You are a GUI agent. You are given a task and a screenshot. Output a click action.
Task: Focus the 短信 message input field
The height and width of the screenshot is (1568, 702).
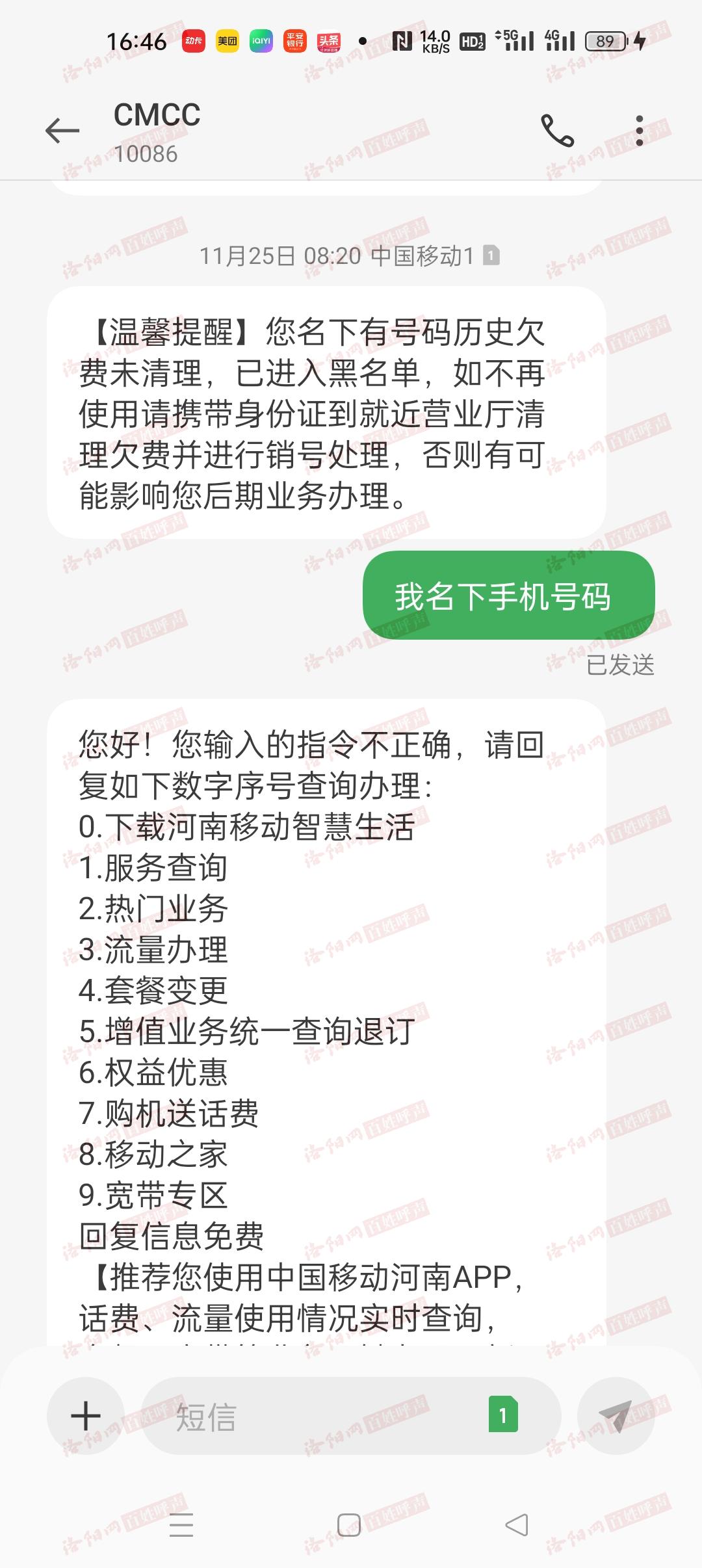[x=312, y=1417]
